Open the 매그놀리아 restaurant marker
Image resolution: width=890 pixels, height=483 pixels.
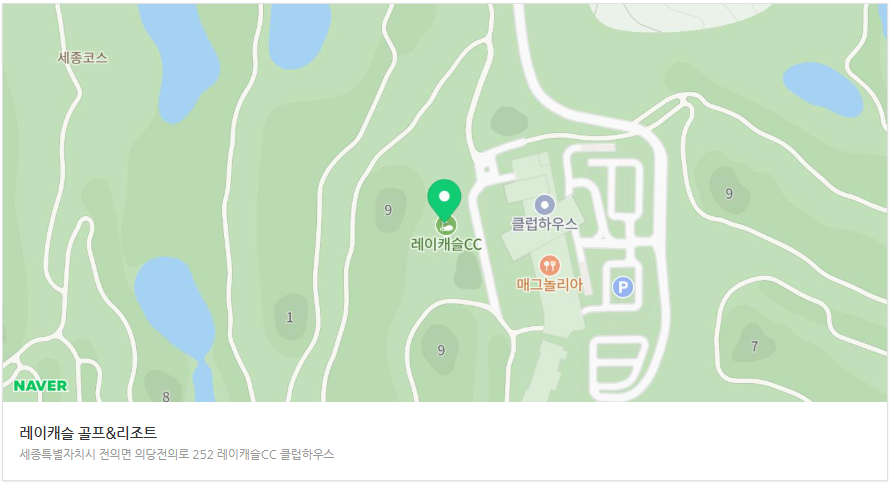[x=549, y=266]
